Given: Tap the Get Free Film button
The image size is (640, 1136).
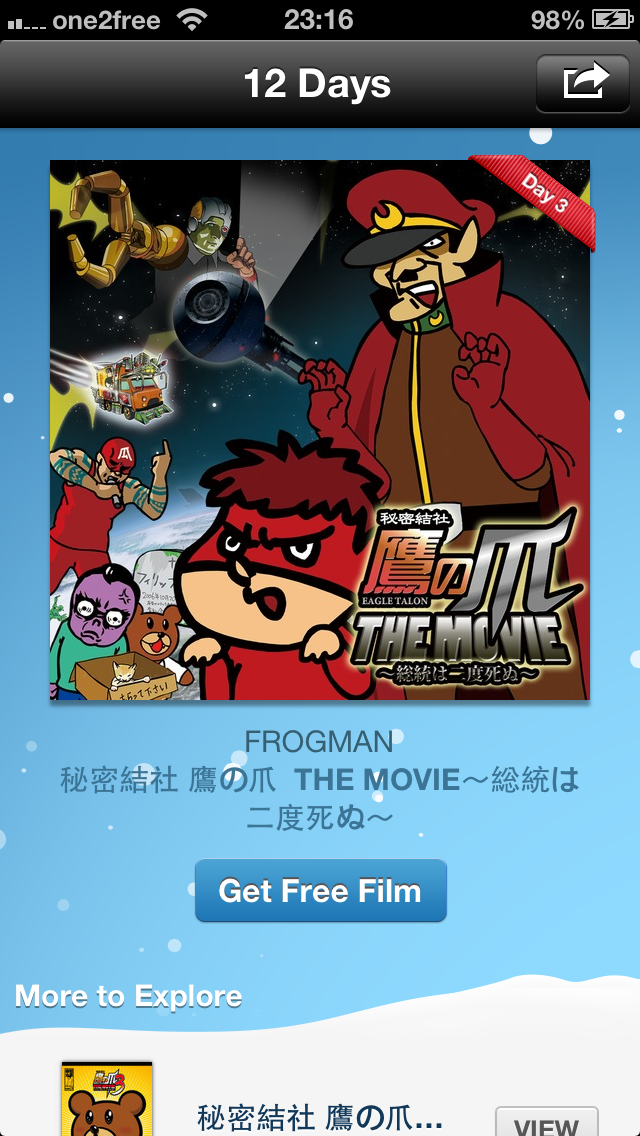Looking at the screenshot, I should [320, 890].
